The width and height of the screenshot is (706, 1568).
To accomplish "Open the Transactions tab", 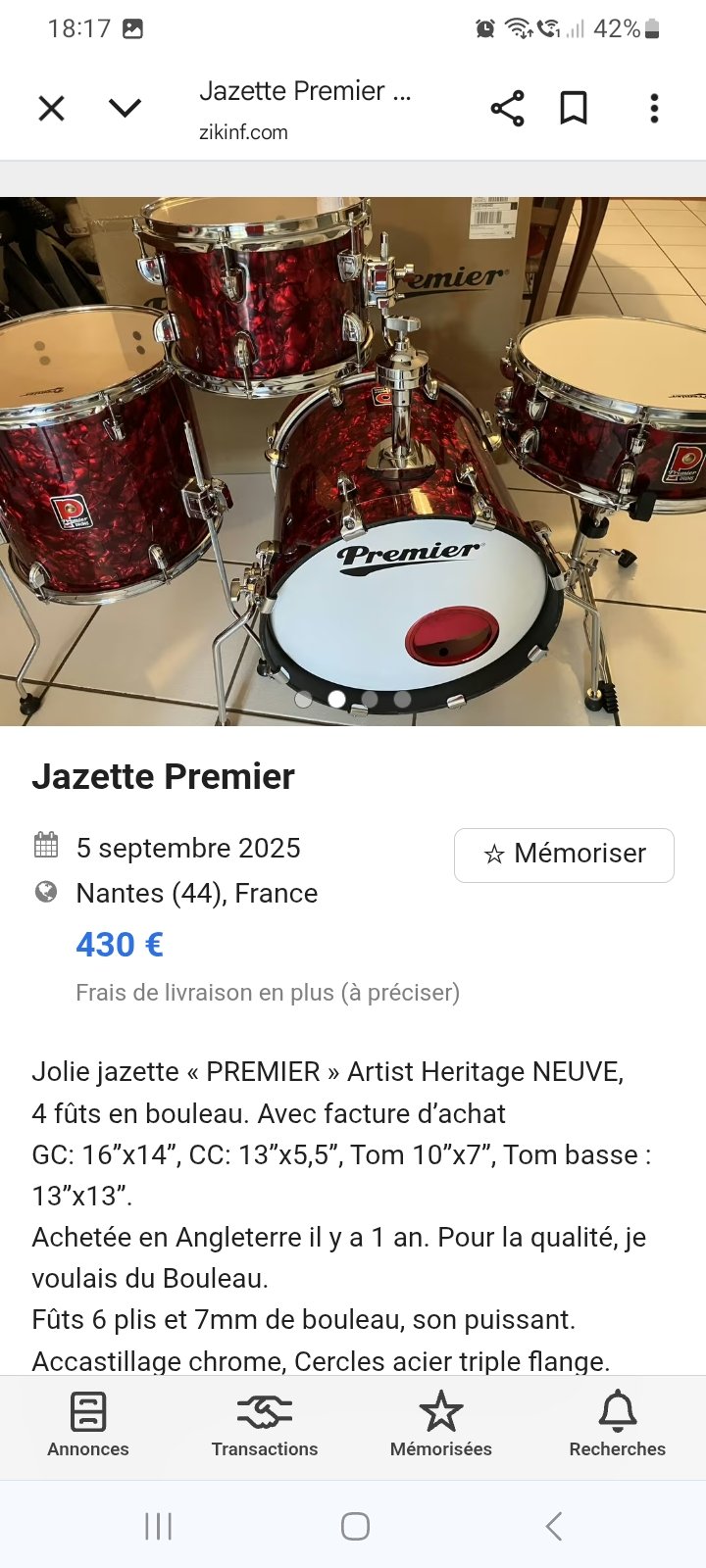I will tap(265, 1425).
